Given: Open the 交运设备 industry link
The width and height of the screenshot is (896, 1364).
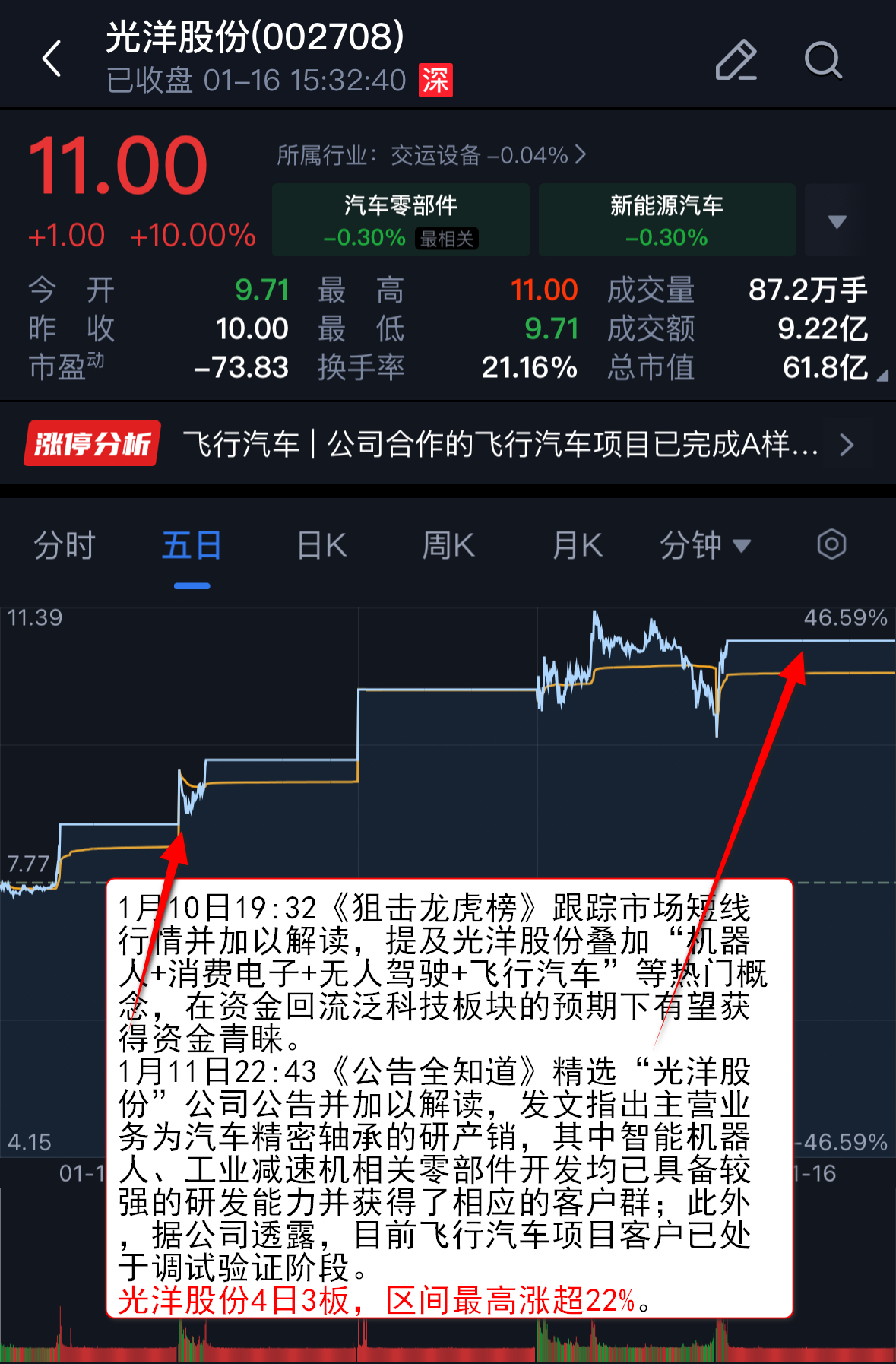Looking at the screenshot, I should [431, 155].
